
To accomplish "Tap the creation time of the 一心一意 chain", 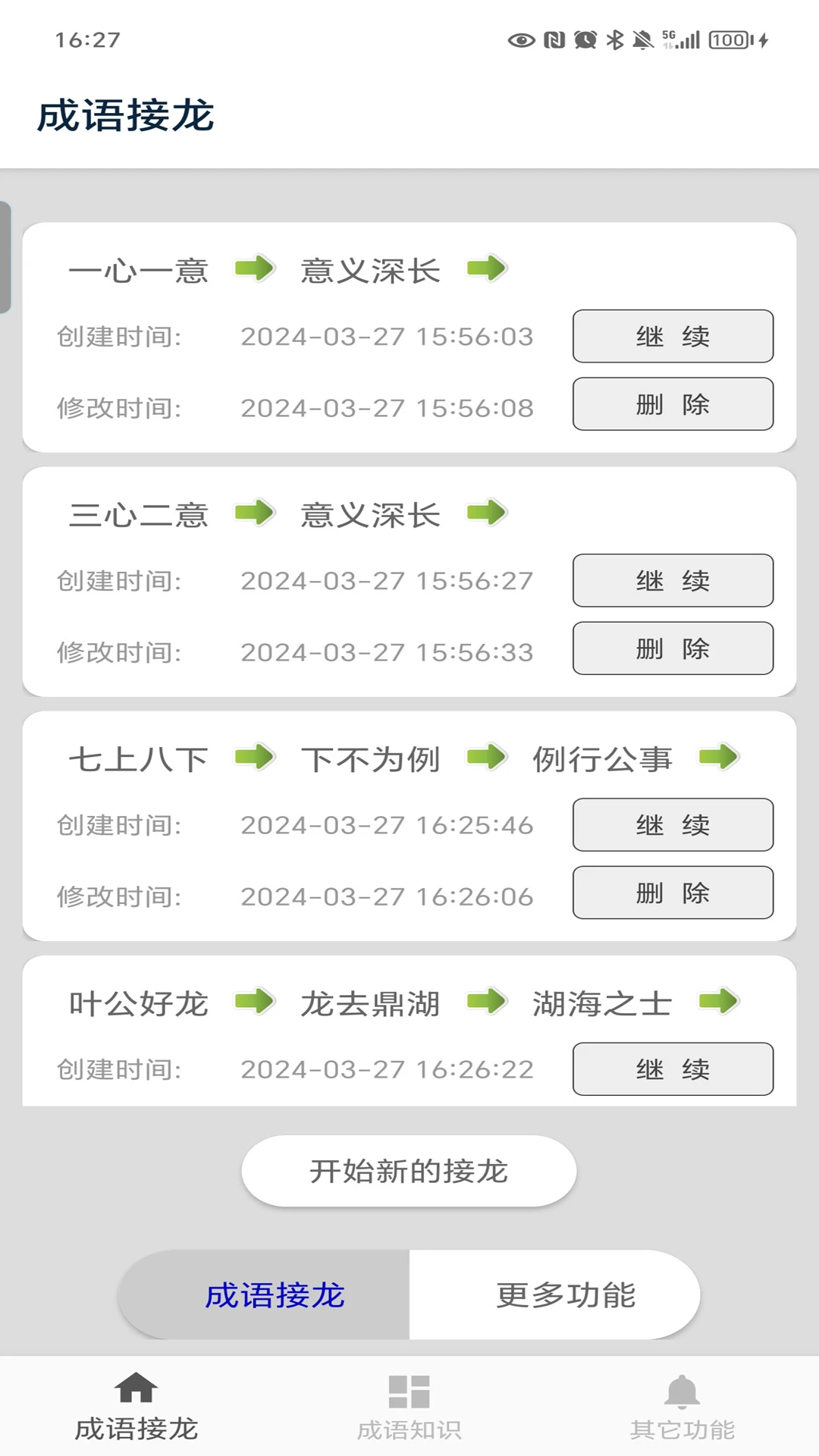I will pos(387,337).
